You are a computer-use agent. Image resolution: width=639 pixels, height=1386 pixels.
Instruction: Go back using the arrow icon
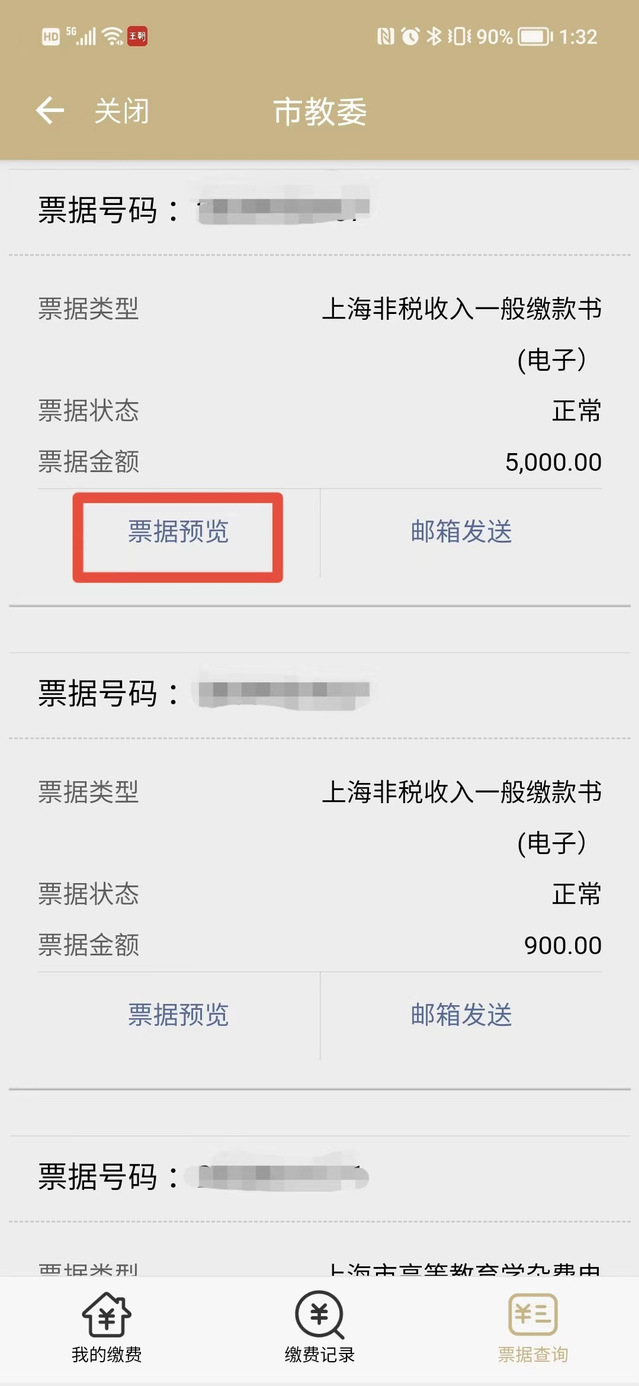click(49, 111)
